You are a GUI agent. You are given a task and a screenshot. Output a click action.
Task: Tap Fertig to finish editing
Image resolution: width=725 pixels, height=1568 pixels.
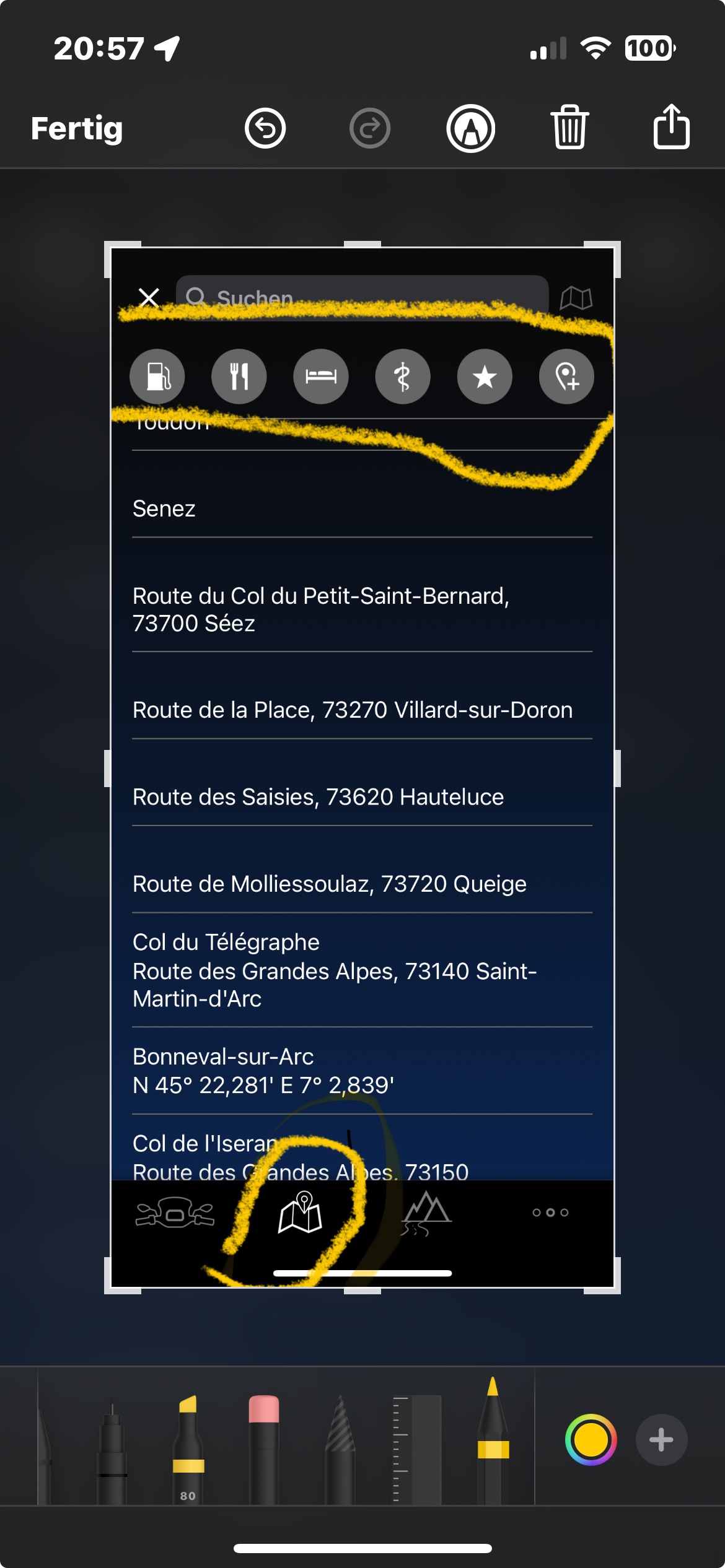77,129
